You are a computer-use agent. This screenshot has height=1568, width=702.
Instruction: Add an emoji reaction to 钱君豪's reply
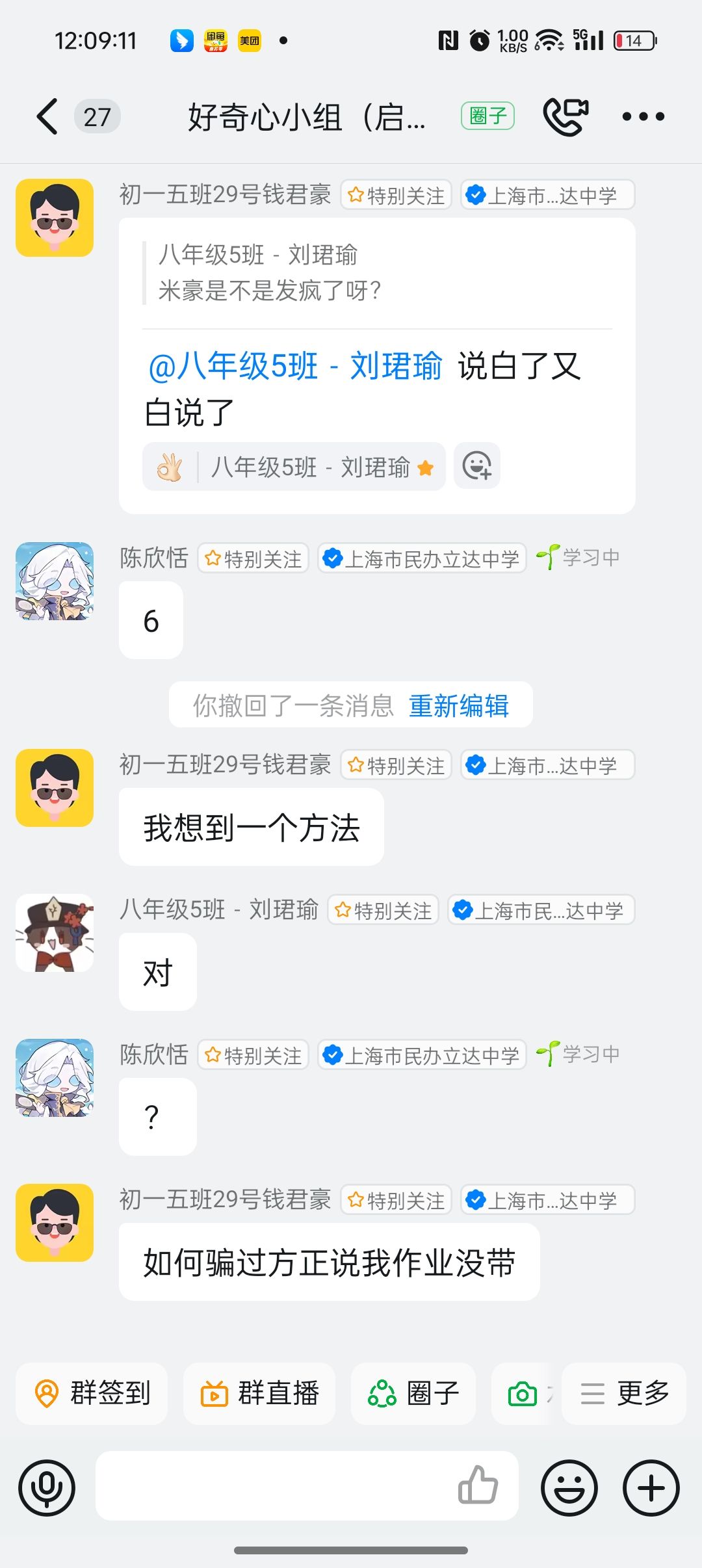[476, 466]
